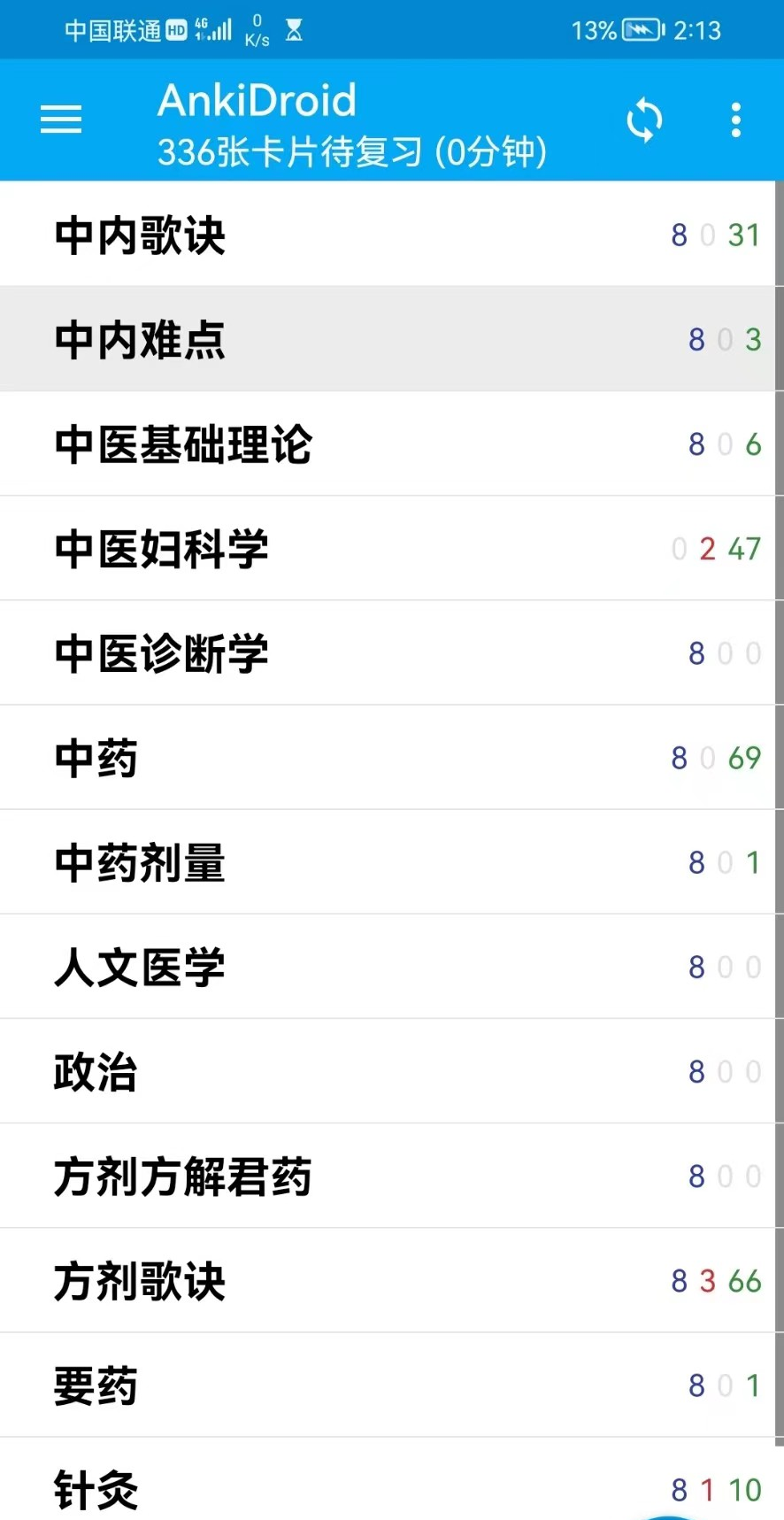Viewport: 784px width, 1520px height.
Task: Select the 中医基础理论 deck
Action: 388,444
